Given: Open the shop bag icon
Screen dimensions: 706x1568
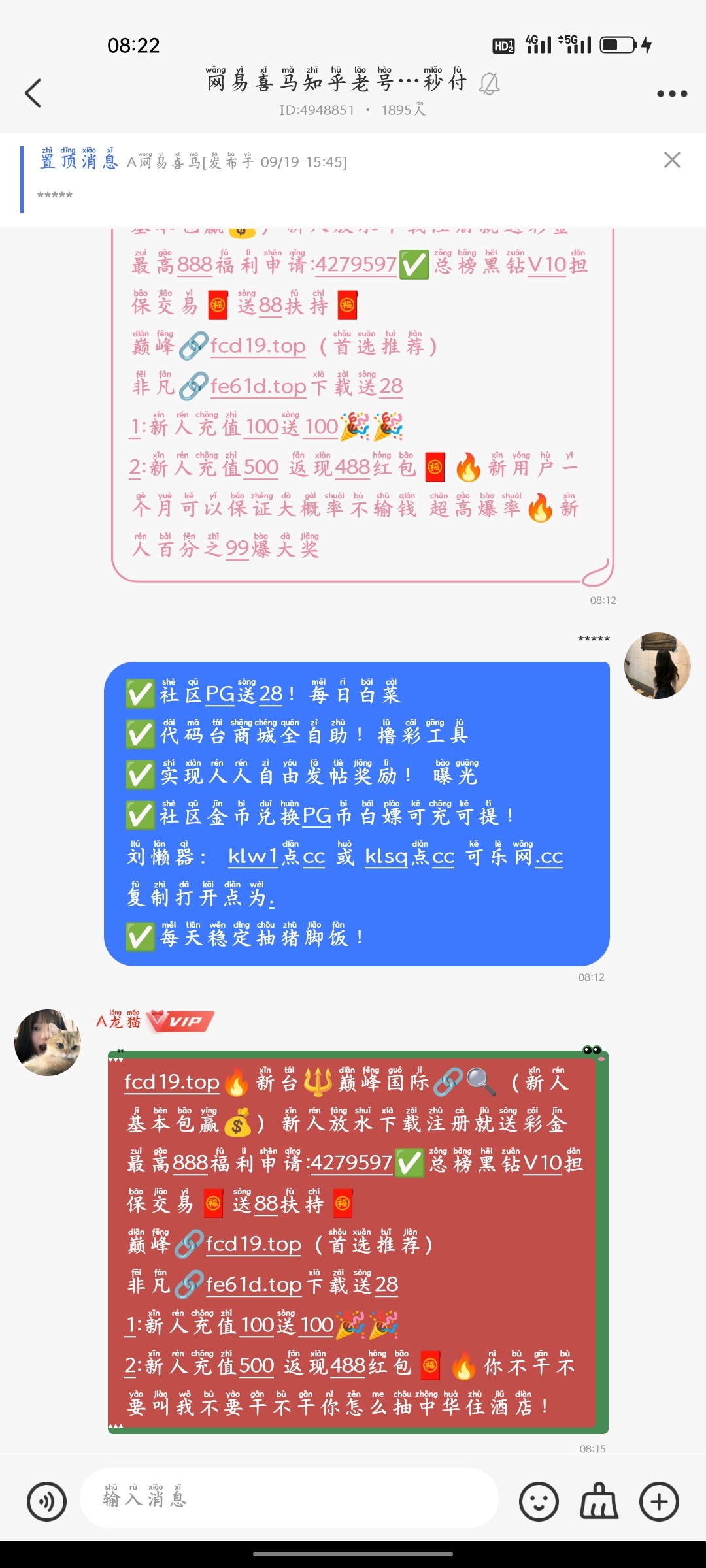Looking at the screenshot, I should 599,1501.
